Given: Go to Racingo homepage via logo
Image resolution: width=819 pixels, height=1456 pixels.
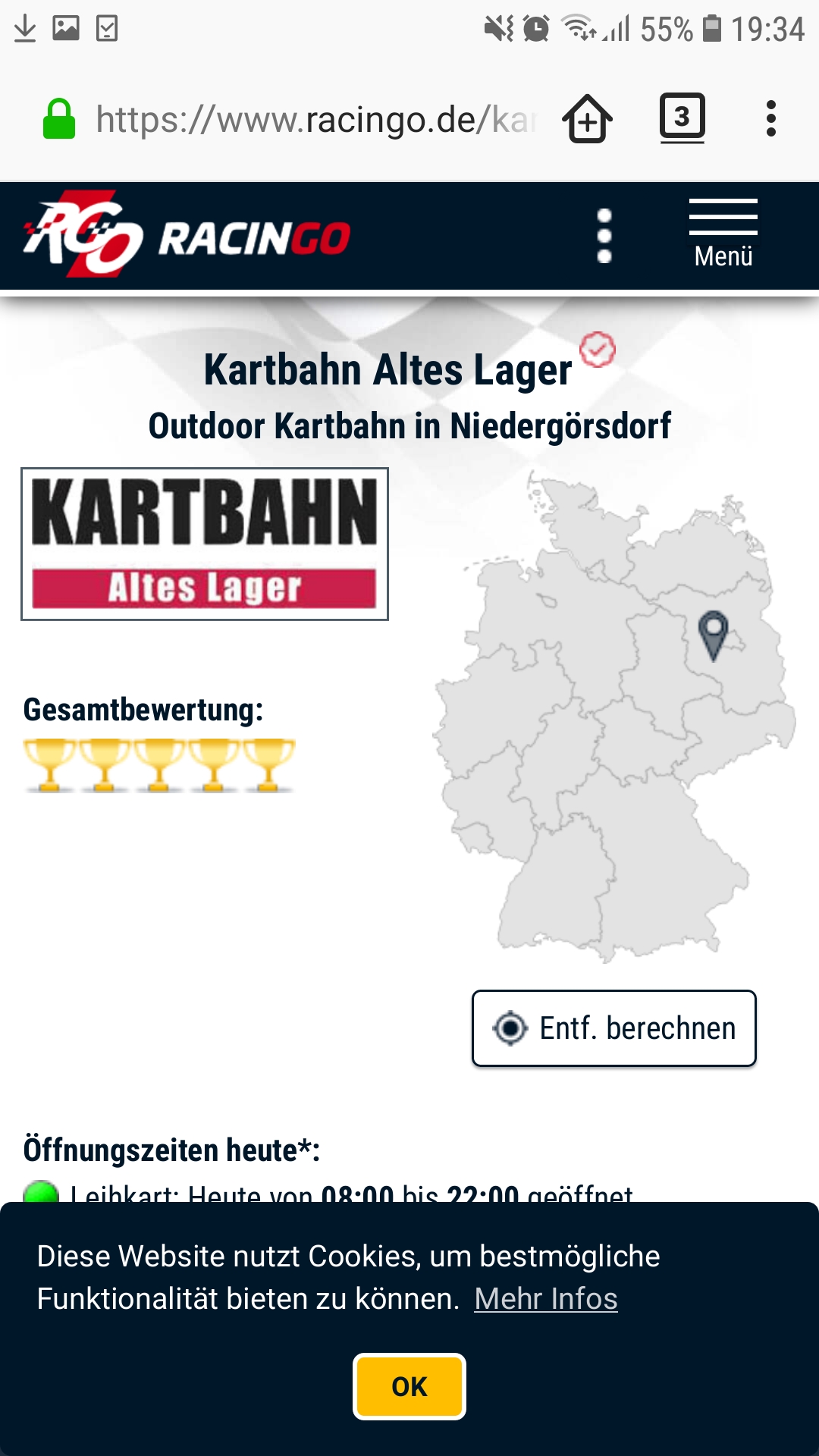Looking at the screenshot, I should pyautogui.click(x=187, y=235).
